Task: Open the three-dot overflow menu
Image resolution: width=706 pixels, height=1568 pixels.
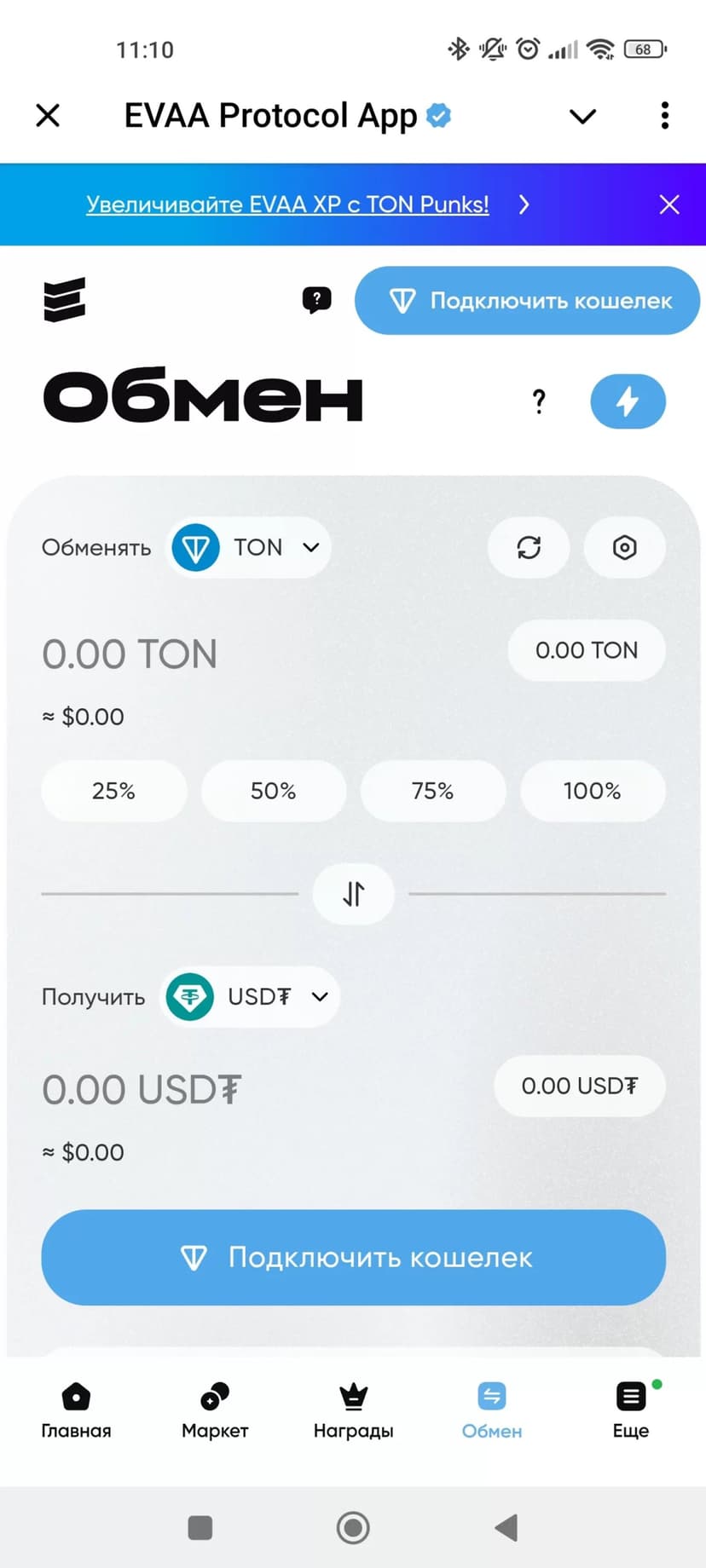Action: (x=664, y=115)
